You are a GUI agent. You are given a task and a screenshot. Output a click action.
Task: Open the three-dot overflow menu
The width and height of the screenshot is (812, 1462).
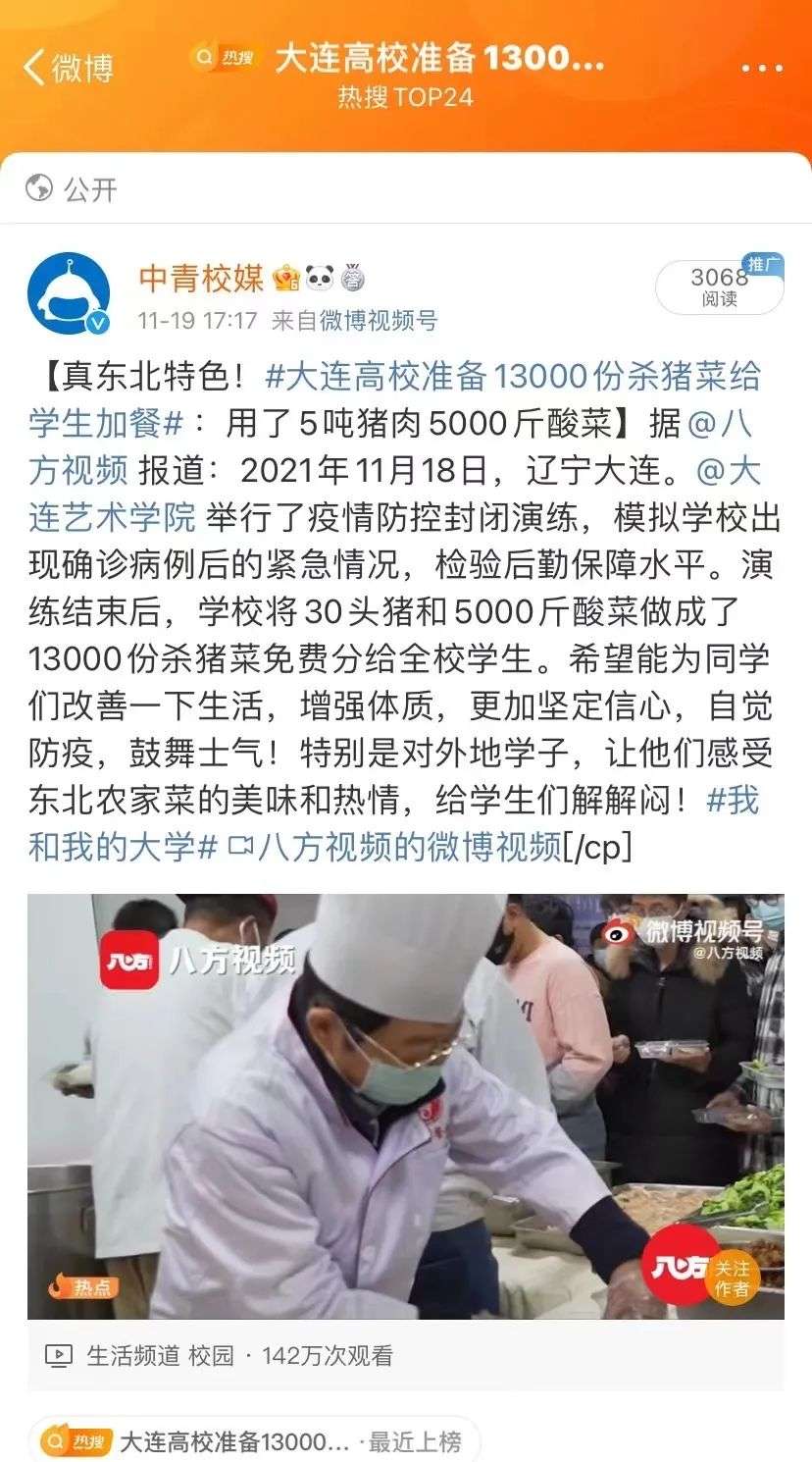click(761, 69)
